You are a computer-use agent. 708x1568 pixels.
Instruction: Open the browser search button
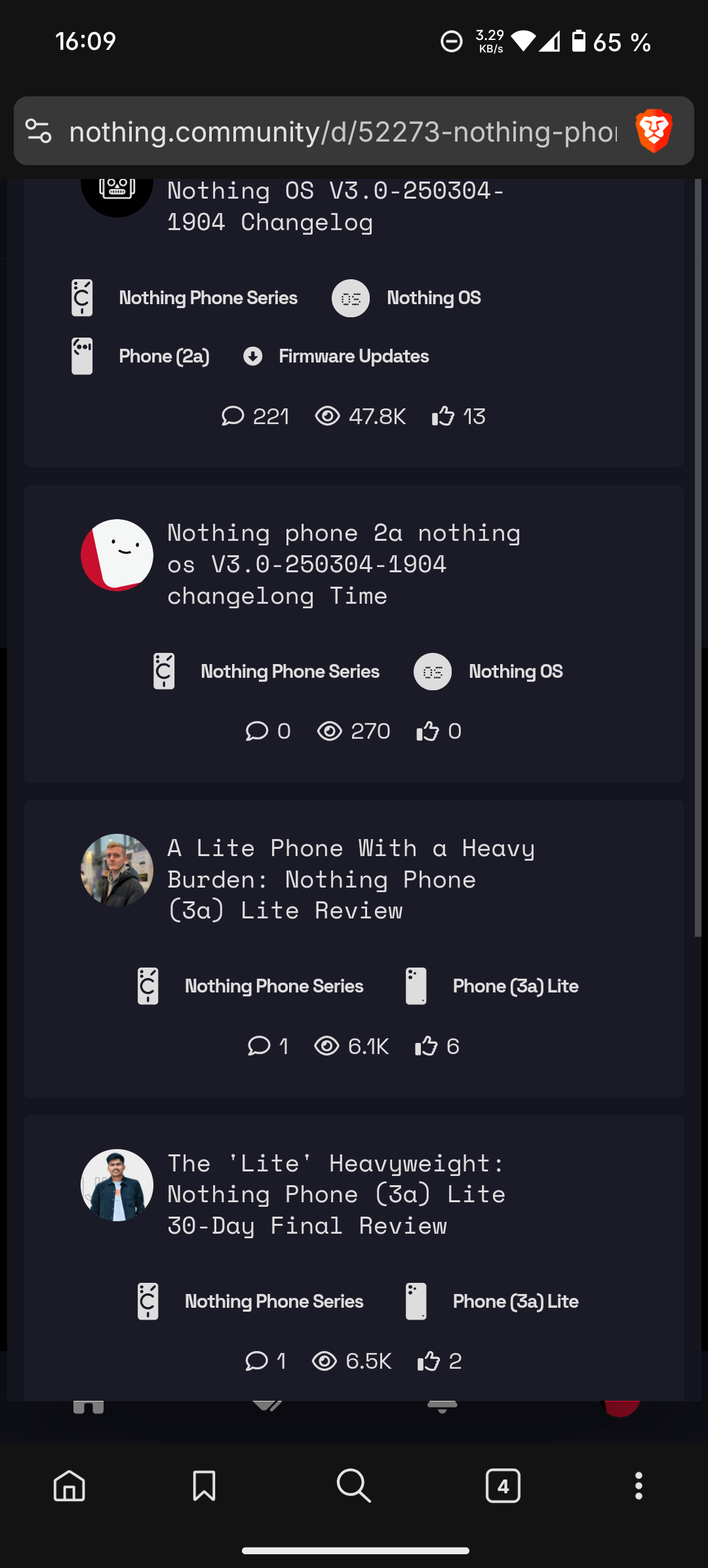click(x=354, y=1485)
